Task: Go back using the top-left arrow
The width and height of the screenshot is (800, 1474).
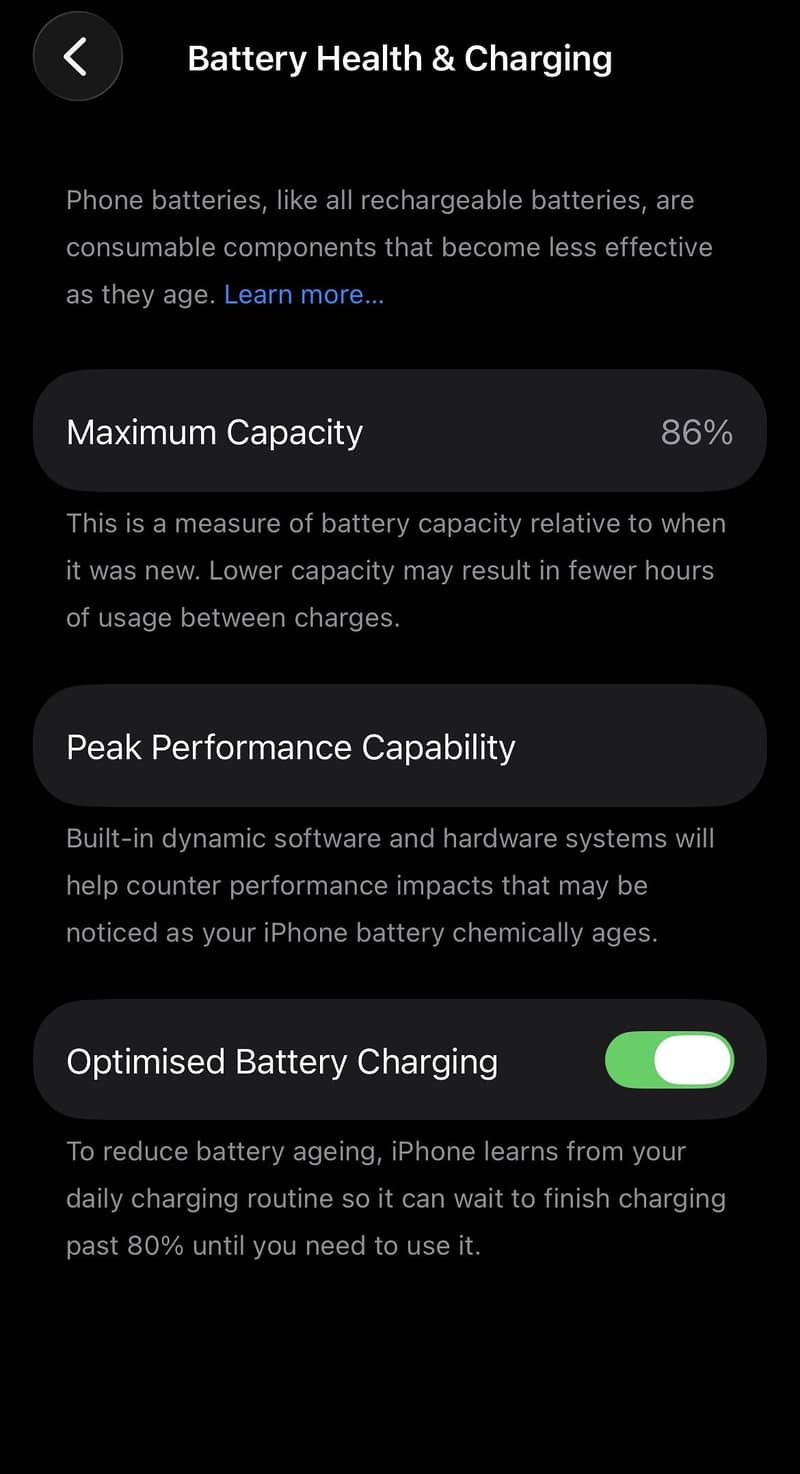Action: coord(78,57)
